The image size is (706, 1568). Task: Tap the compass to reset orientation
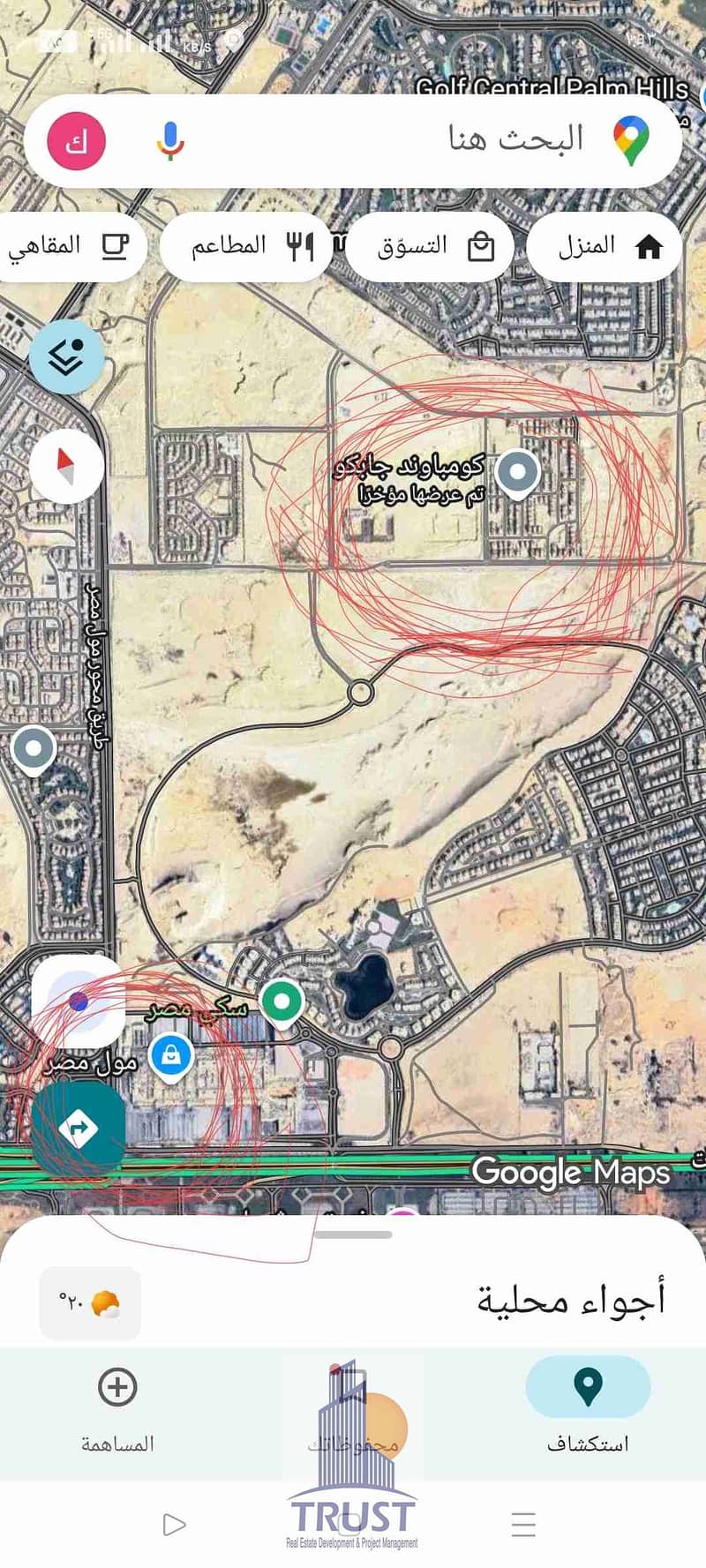(x=66, y=465)
